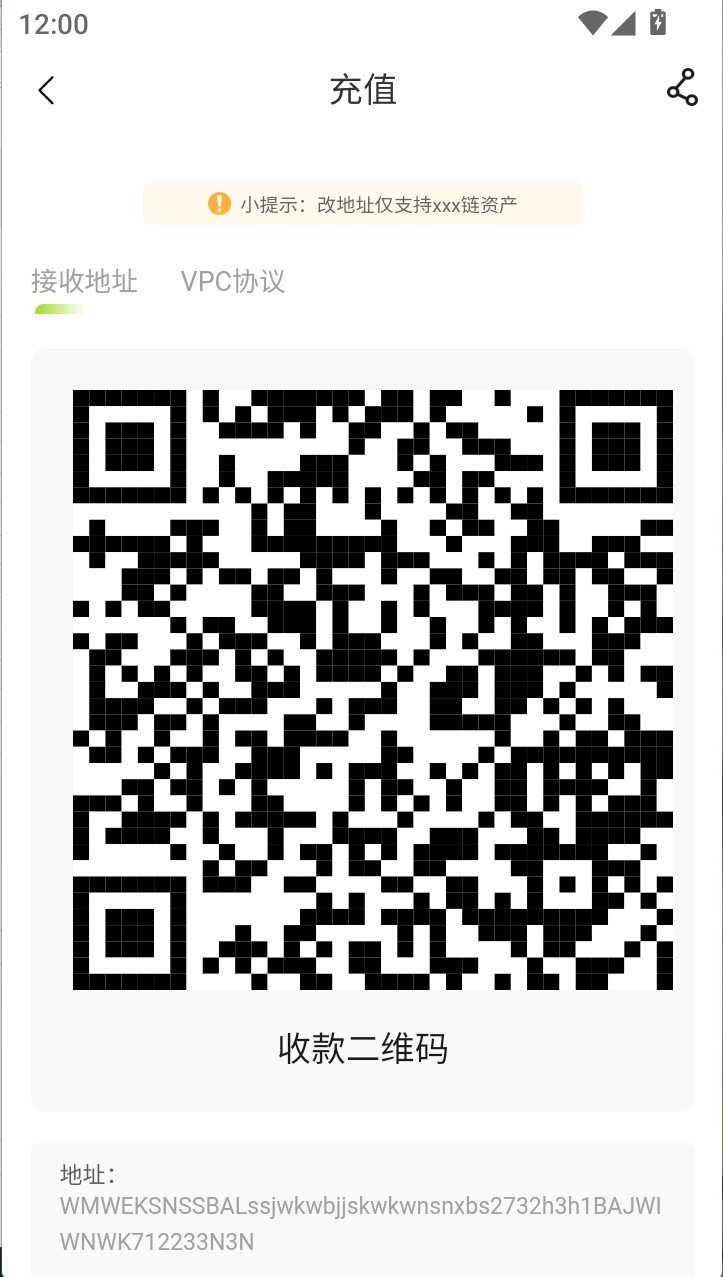Switch to the VPC协议 tab
Screen dimensions: 723x1277
pos(233,281)
